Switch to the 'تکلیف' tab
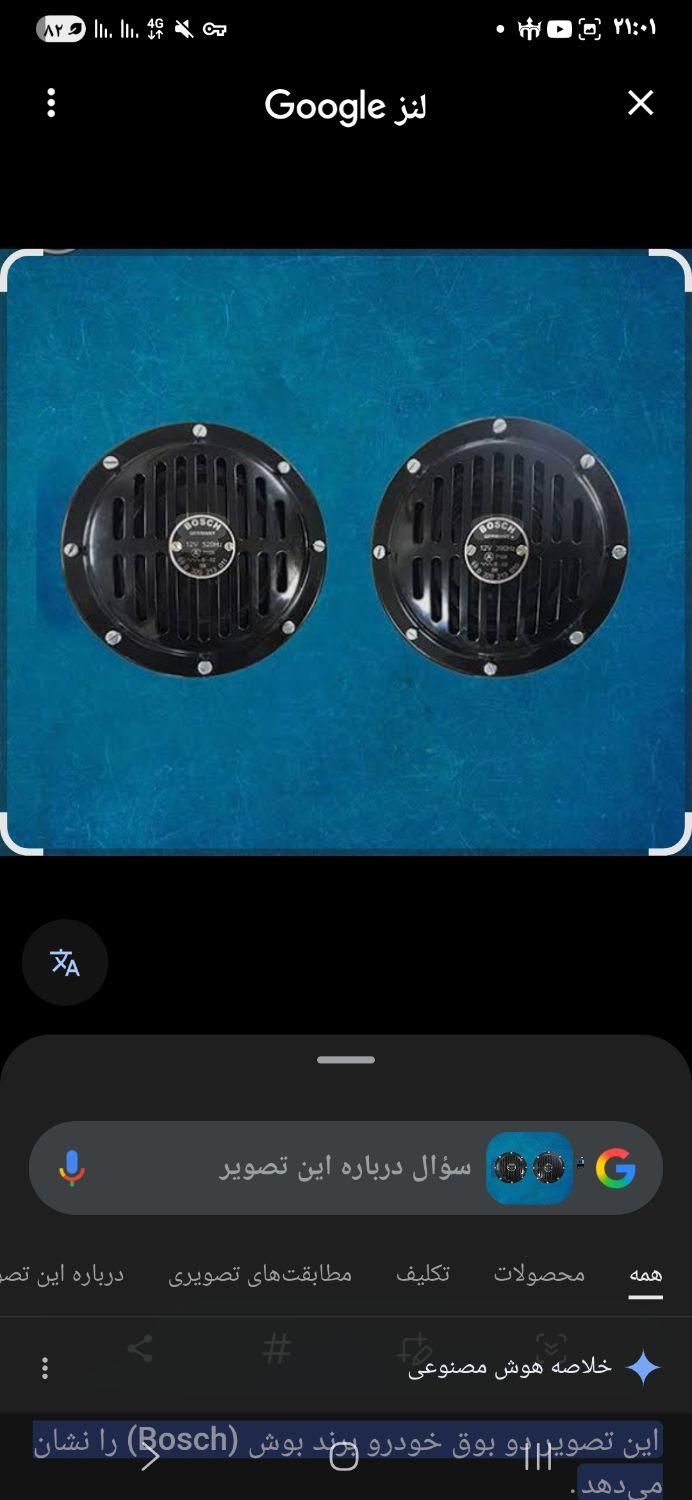 (x=422, y=1275)
